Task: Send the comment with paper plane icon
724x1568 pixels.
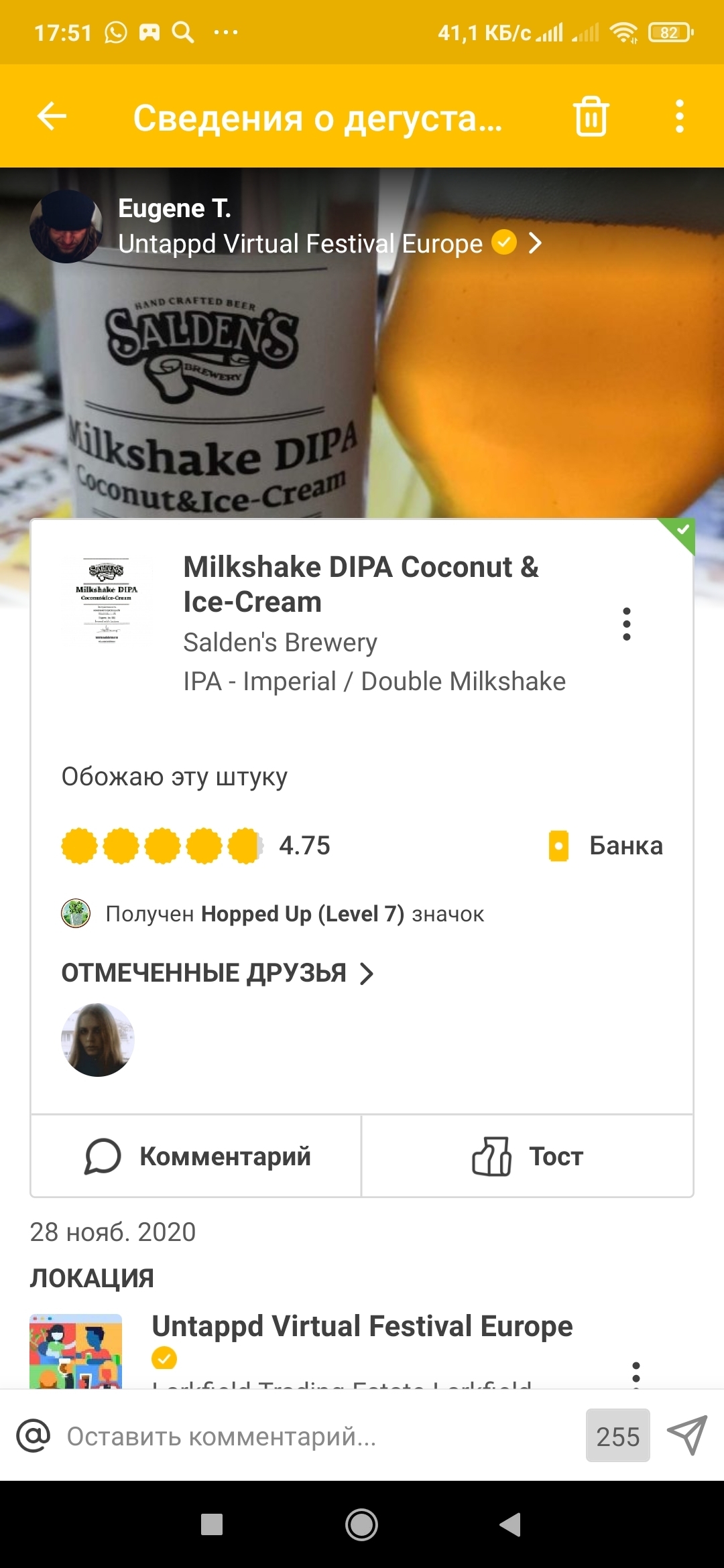Action: click(x=687, y=1435)
